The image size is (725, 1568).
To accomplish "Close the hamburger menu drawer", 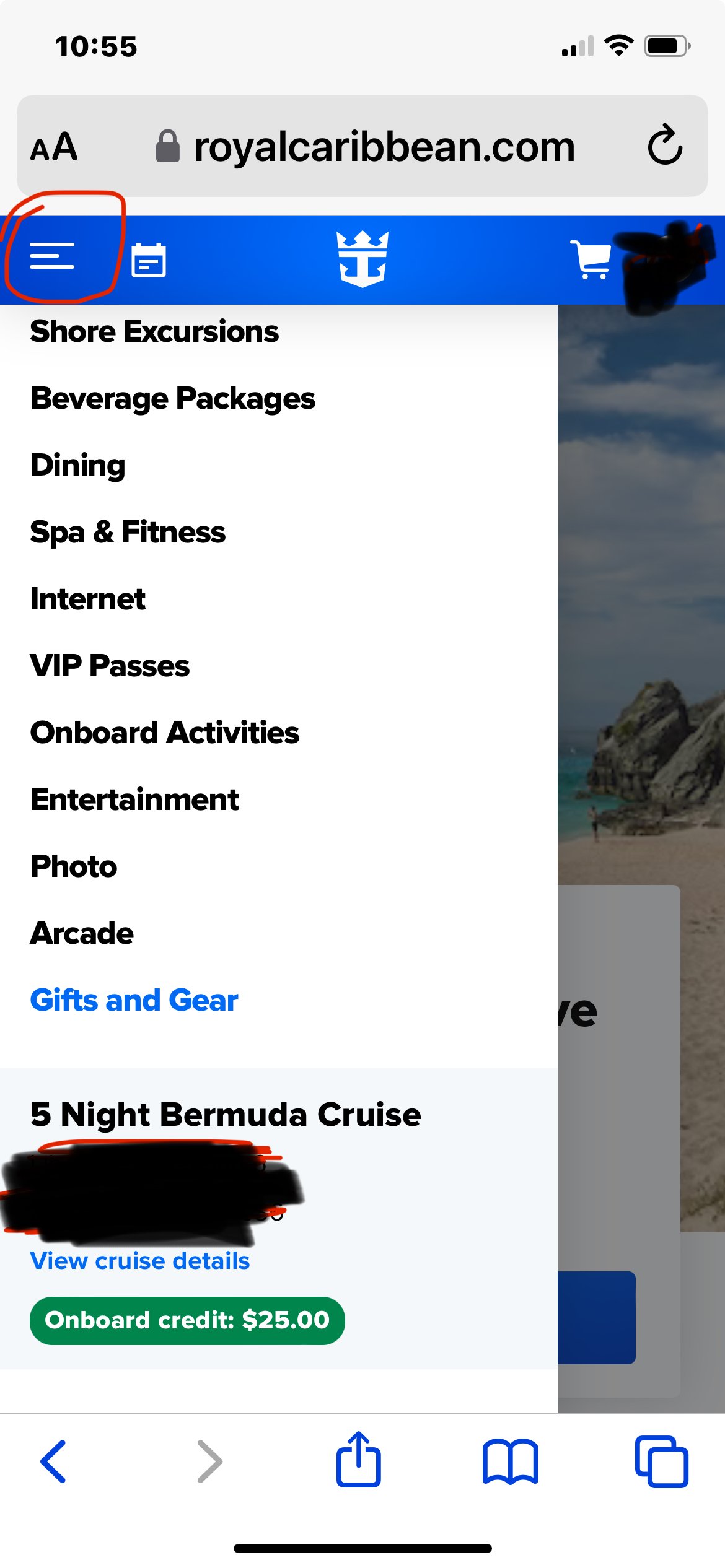I will pyautogui.click(x=52, y=256).
